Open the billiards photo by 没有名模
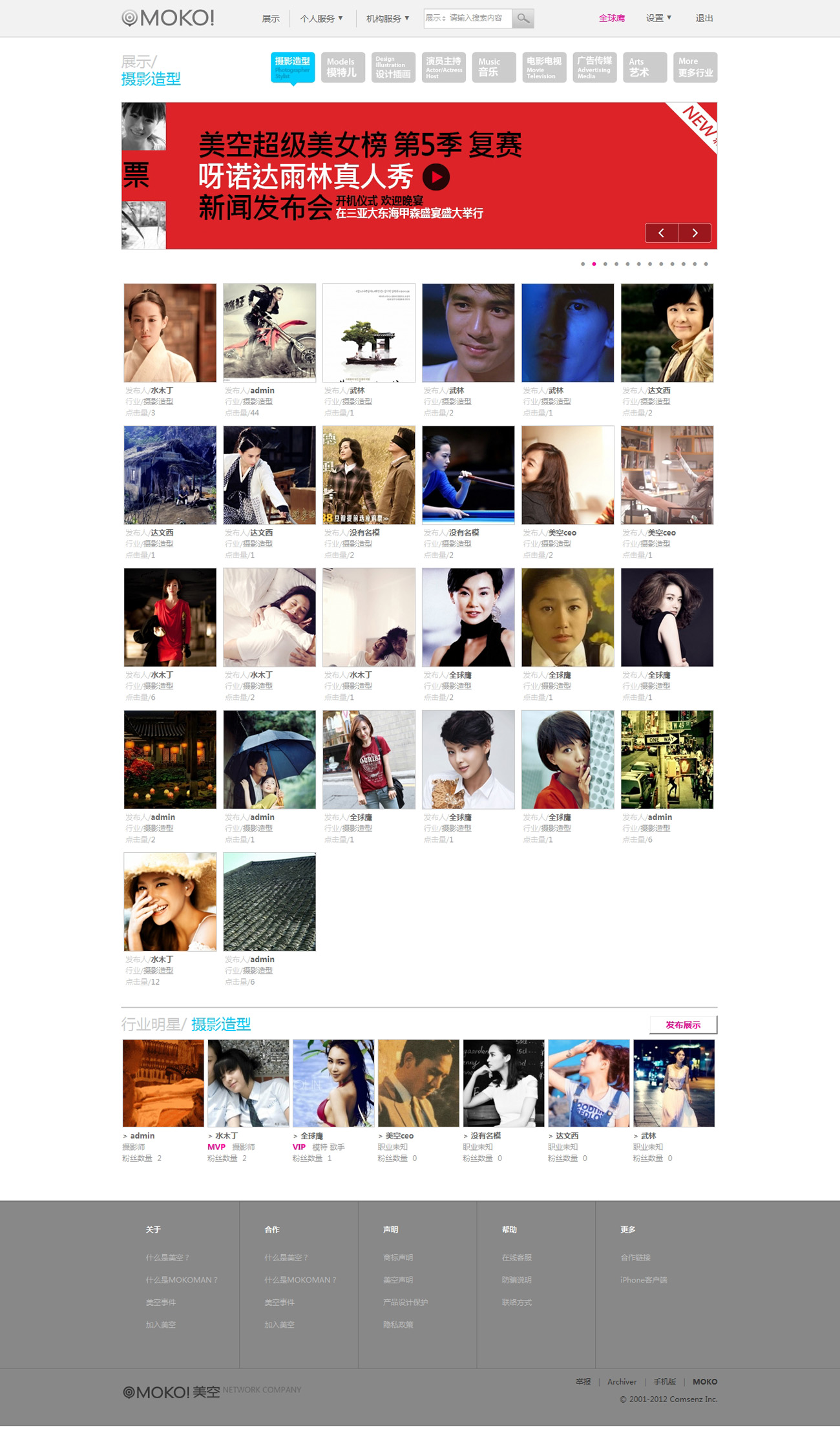Viewport: 840px width, 1446px height. tap(468, 475)
